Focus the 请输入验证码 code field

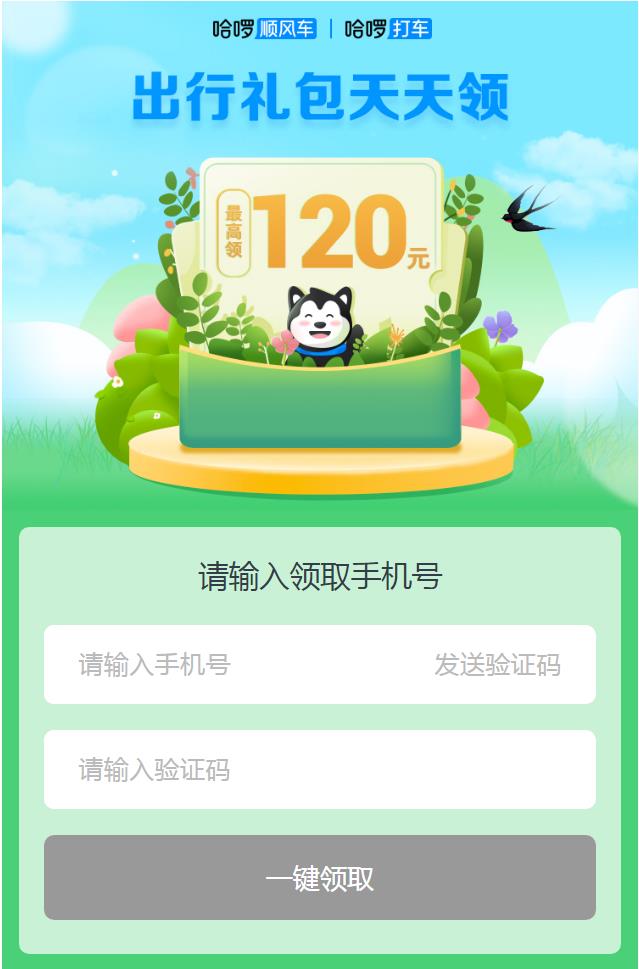319,770
